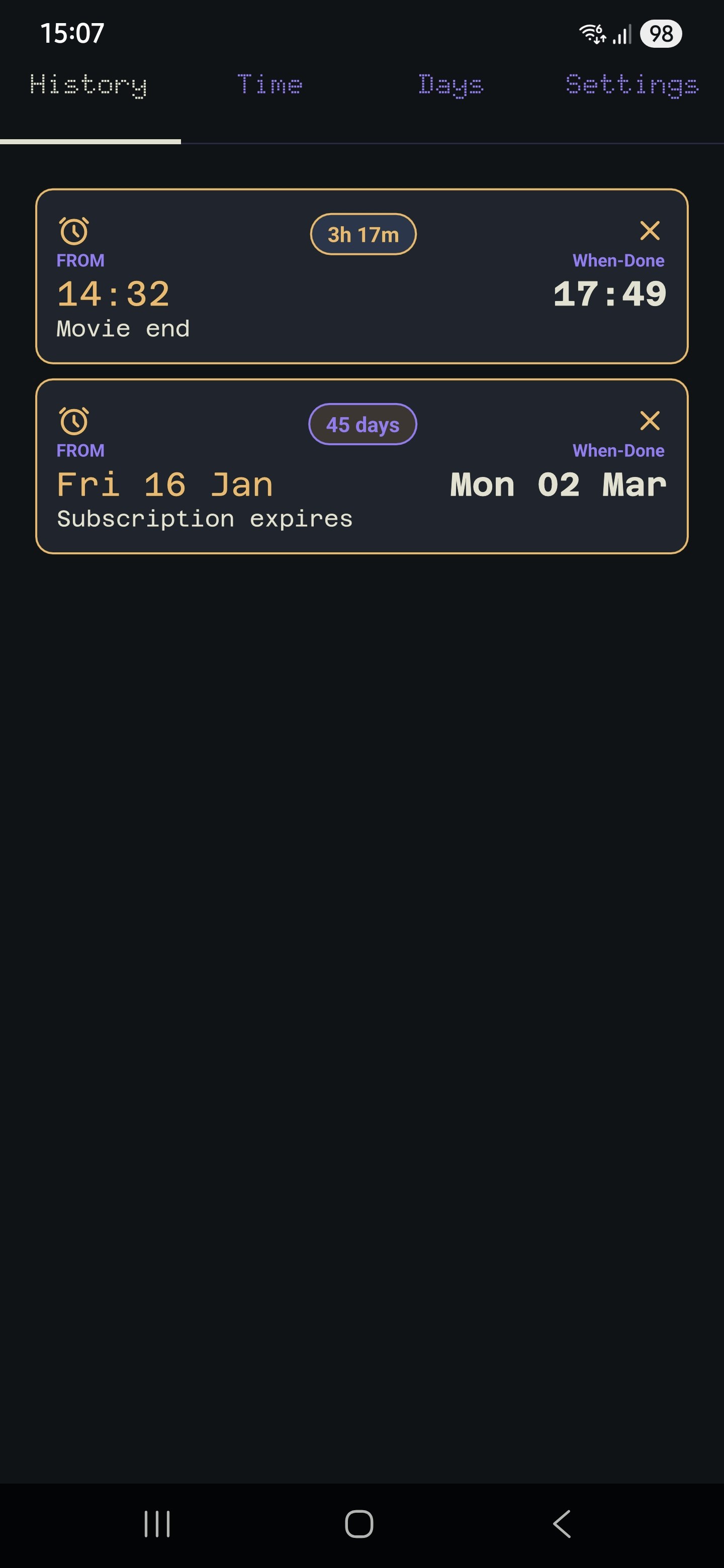Click the X to delete Movie end entry

pos(651,231)
